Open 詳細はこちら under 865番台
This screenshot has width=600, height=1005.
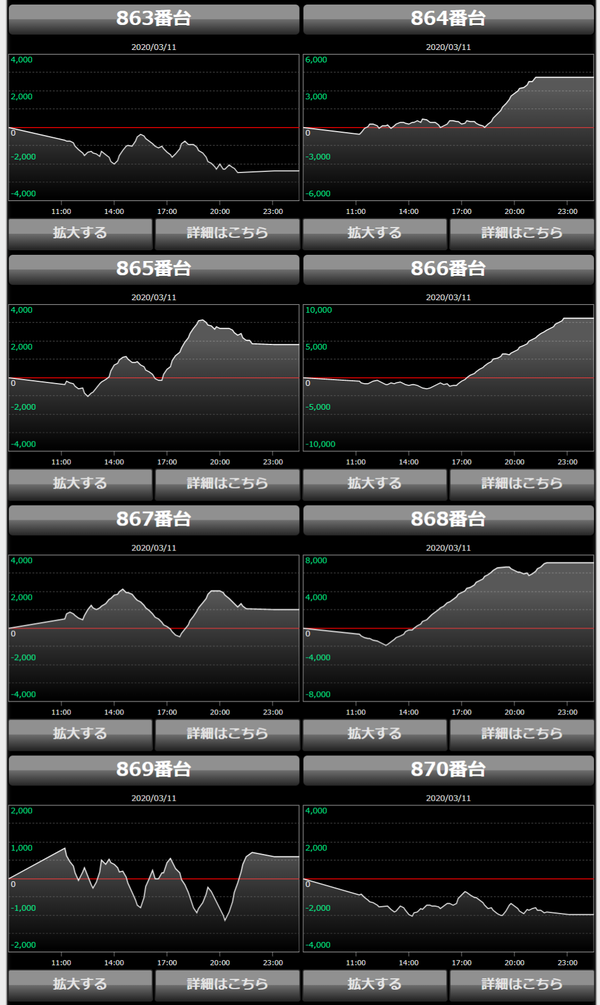227,483
